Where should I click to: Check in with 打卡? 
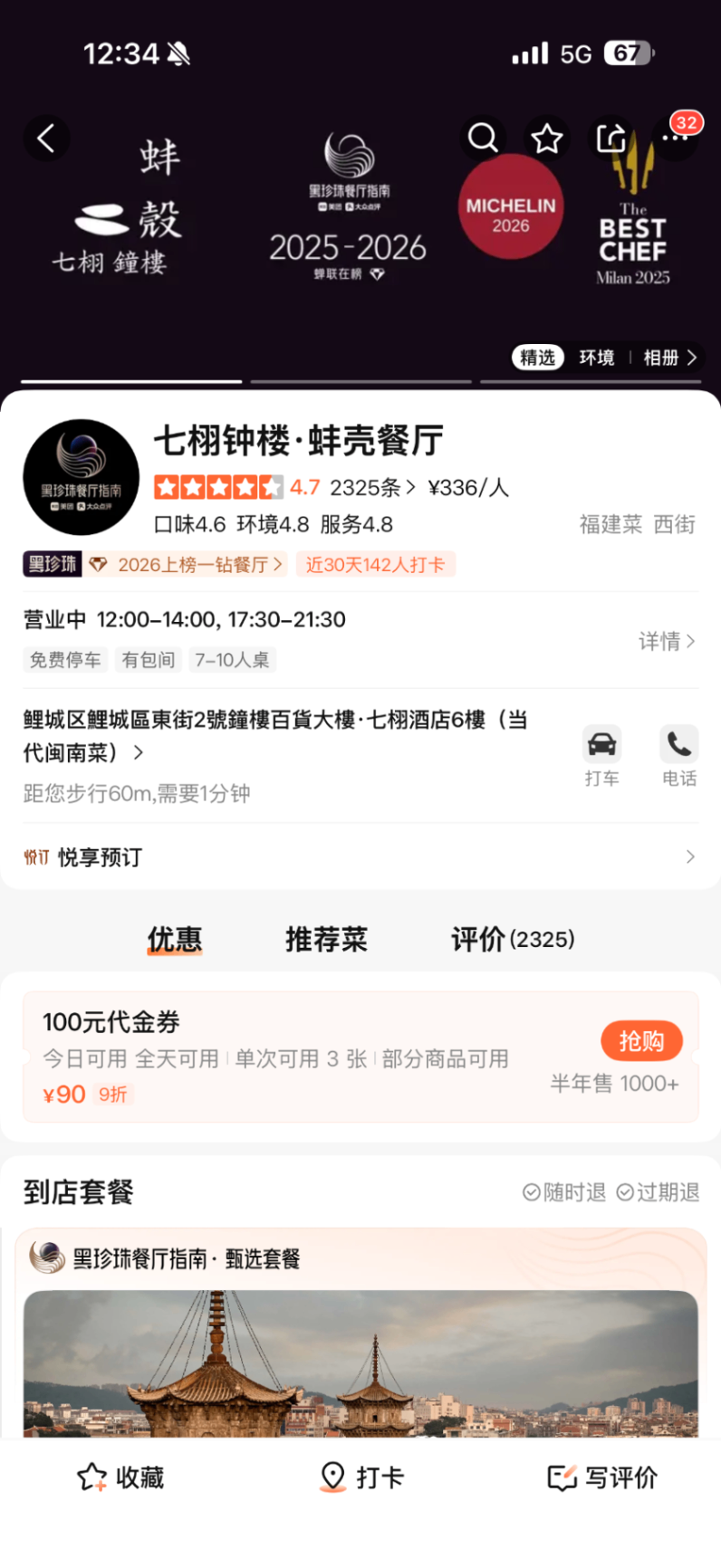pos(361,1477)
